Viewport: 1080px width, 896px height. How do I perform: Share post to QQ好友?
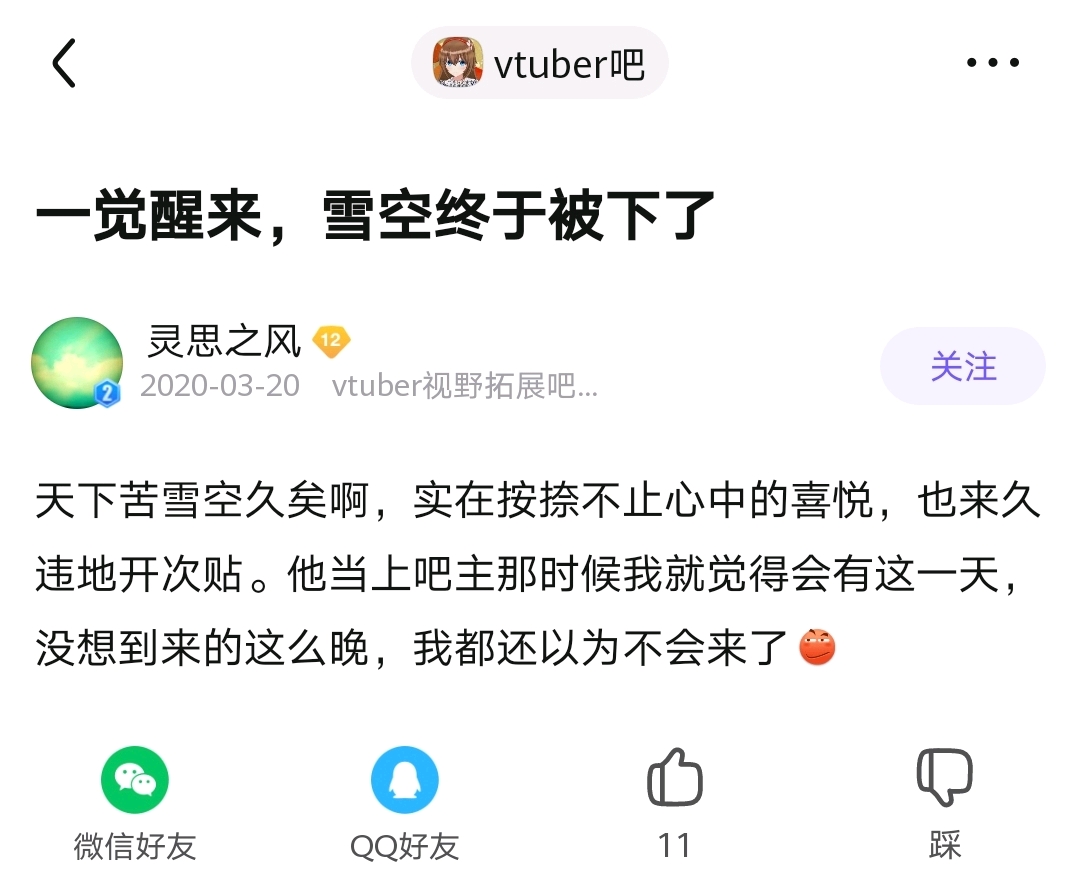coord(404,781)
